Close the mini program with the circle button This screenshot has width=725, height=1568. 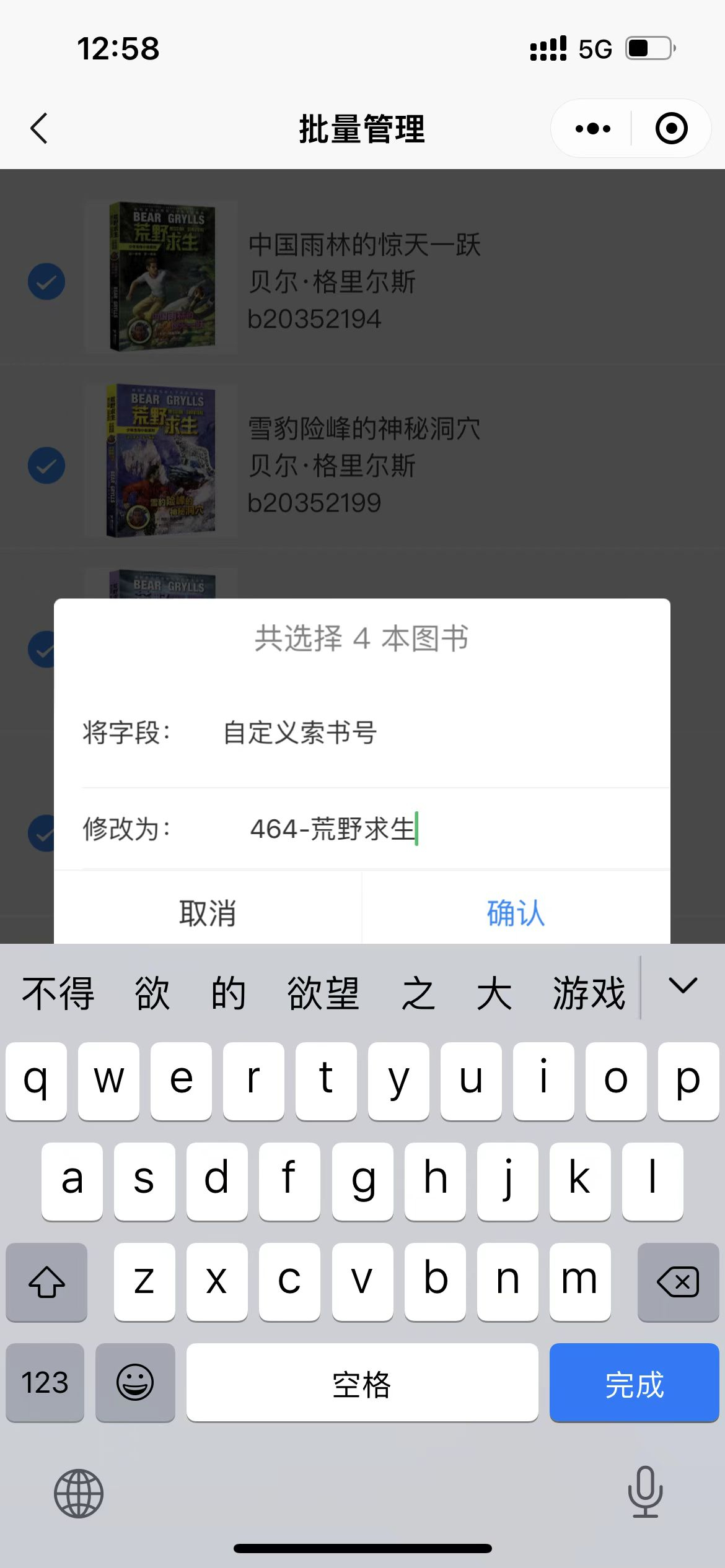pos(671,129)
